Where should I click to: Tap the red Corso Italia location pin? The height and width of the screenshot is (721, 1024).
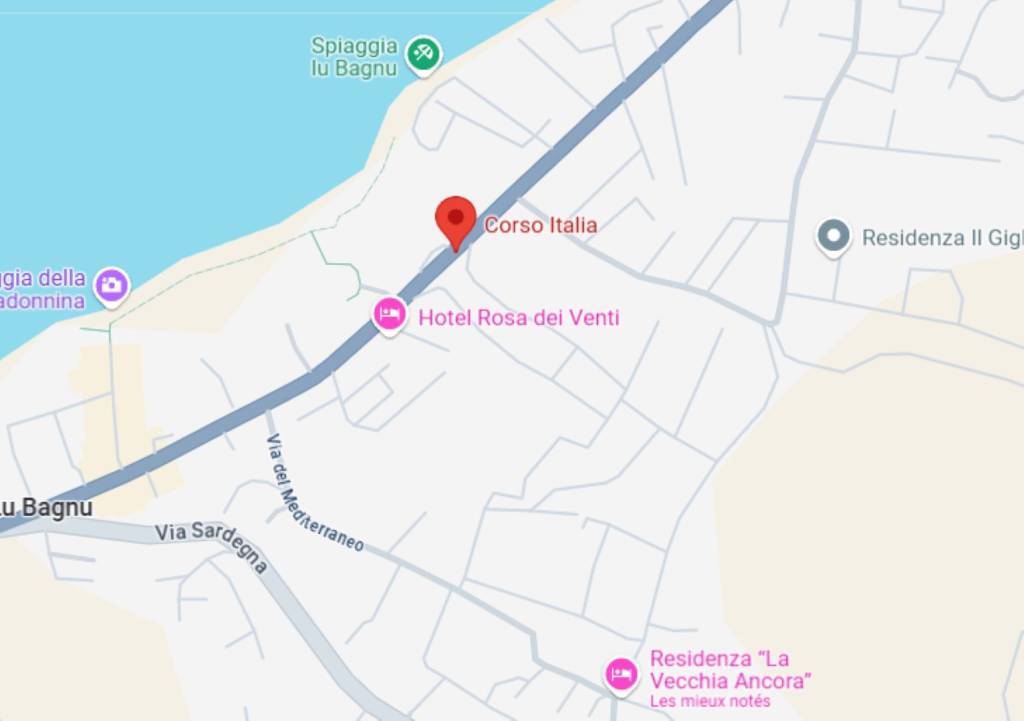[456, 219]
